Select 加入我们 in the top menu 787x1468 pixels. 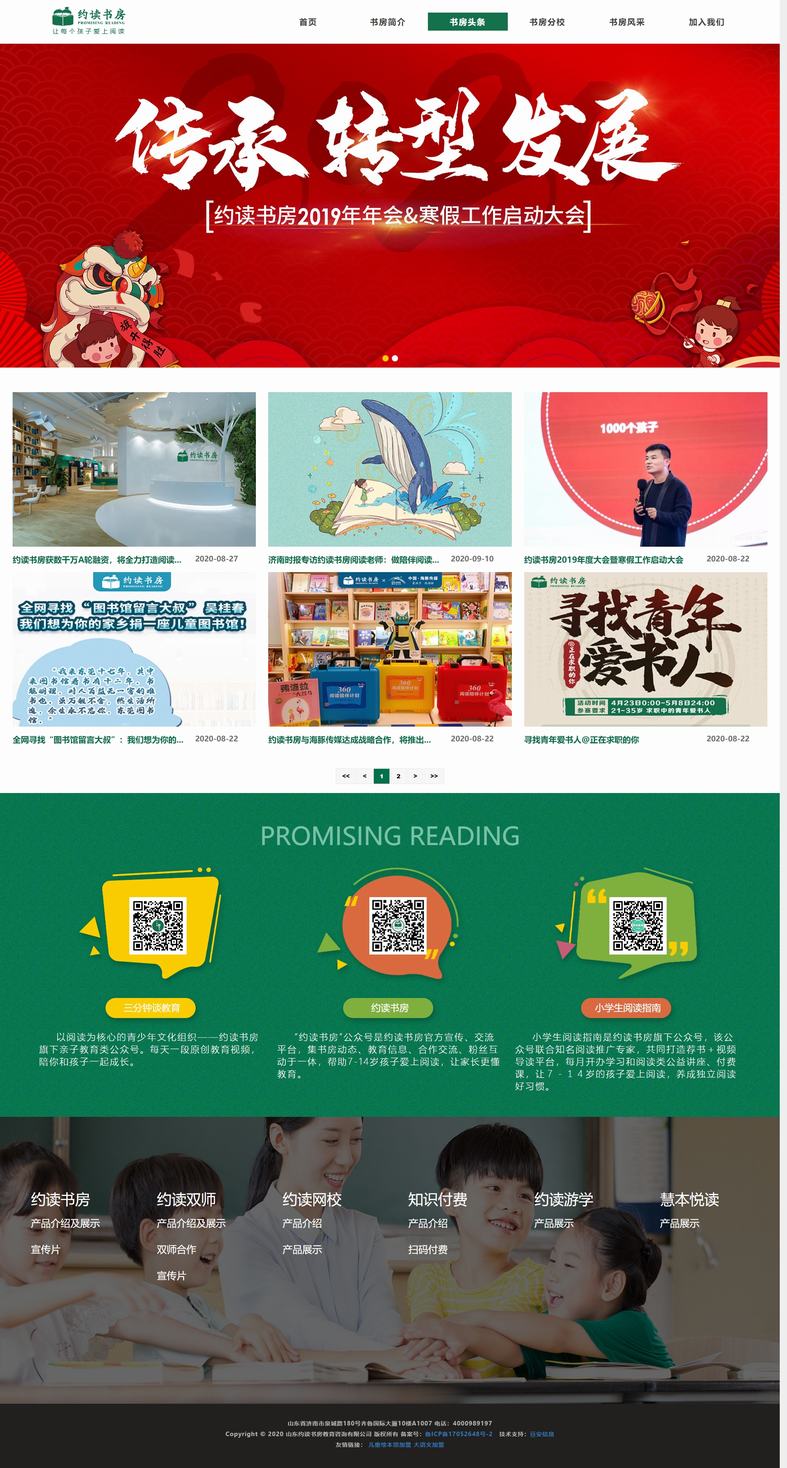point(706,22)
